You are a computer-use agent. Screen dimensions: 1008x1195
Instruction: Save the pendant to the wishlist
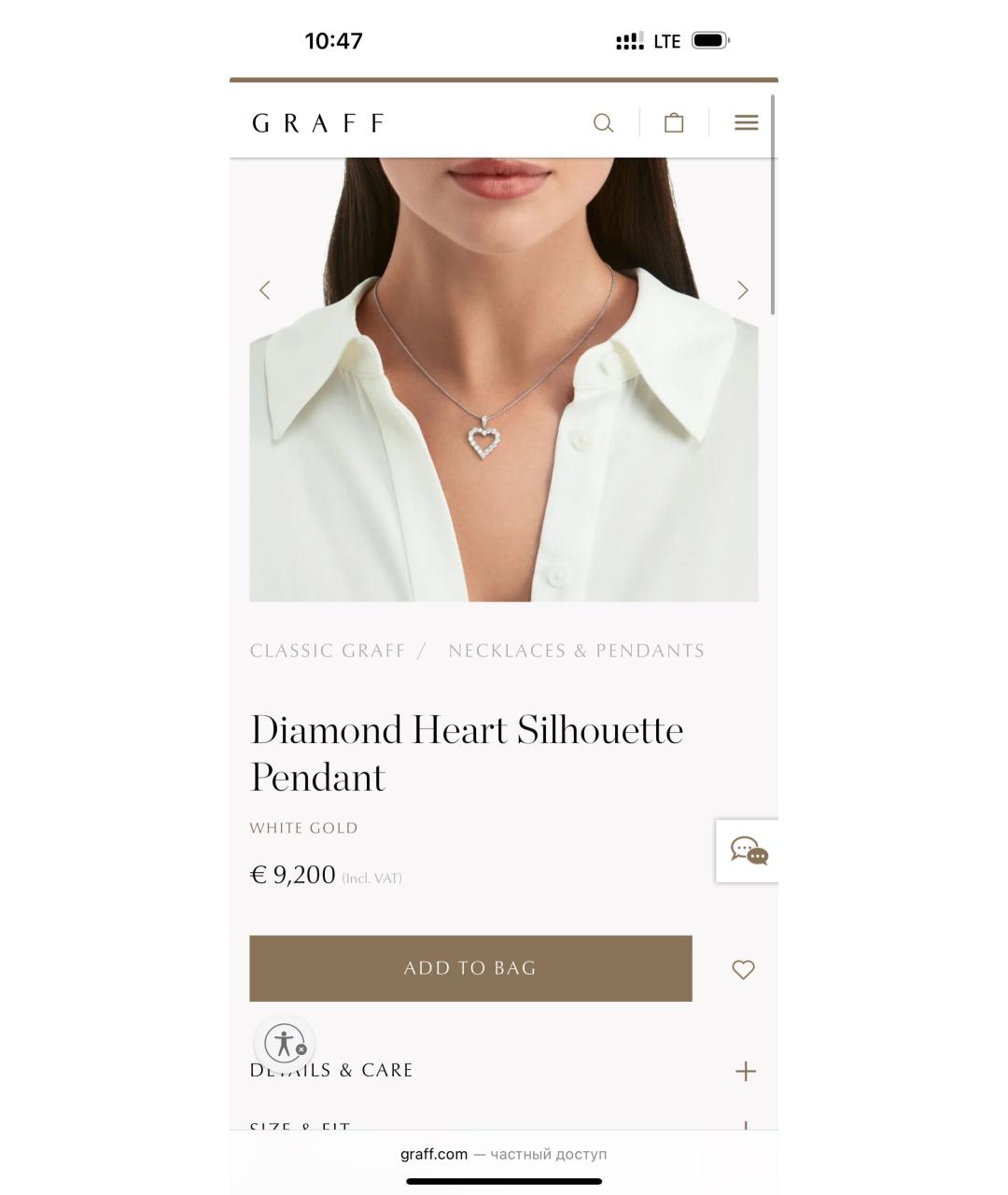pos(743,970)
